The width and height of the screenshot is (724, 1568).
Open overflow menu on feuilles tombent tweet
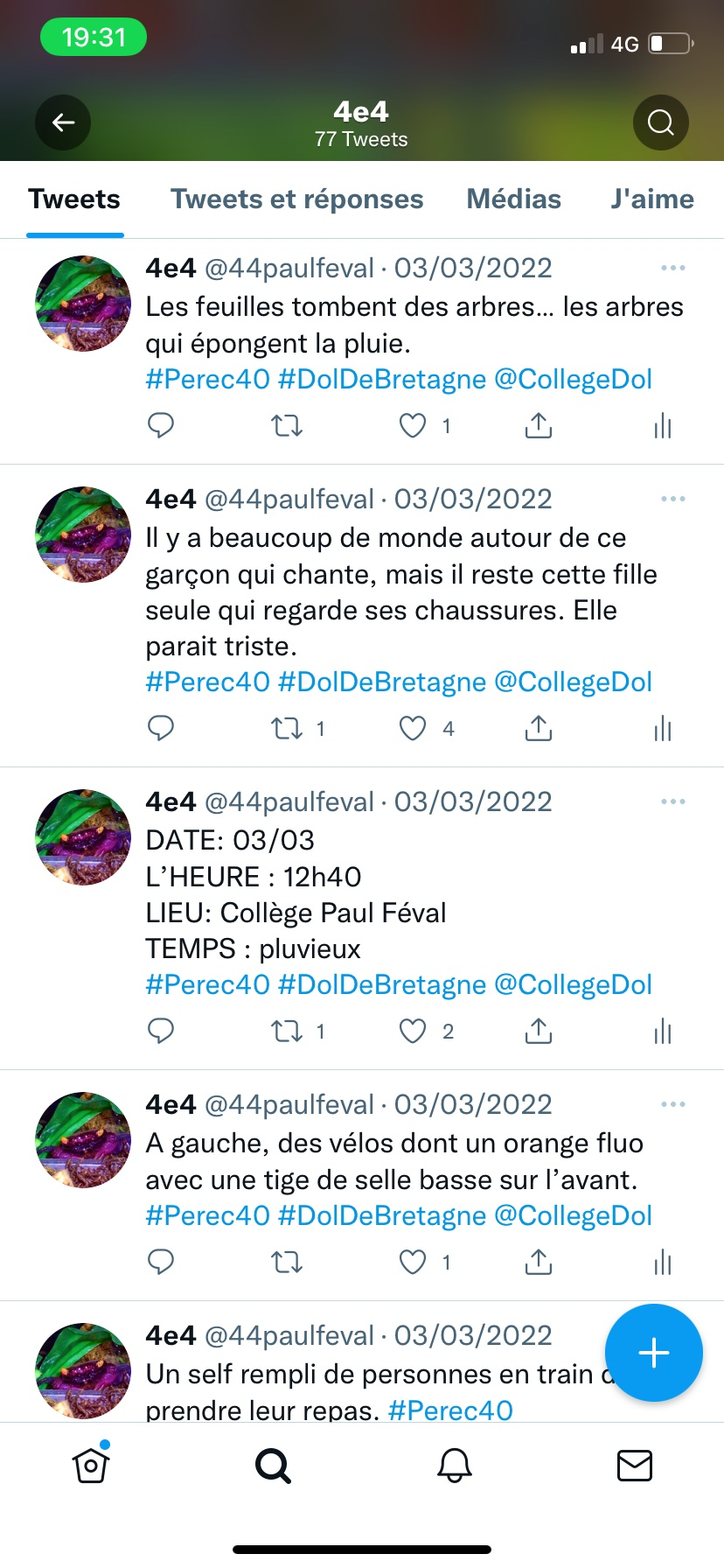(672, 268)
